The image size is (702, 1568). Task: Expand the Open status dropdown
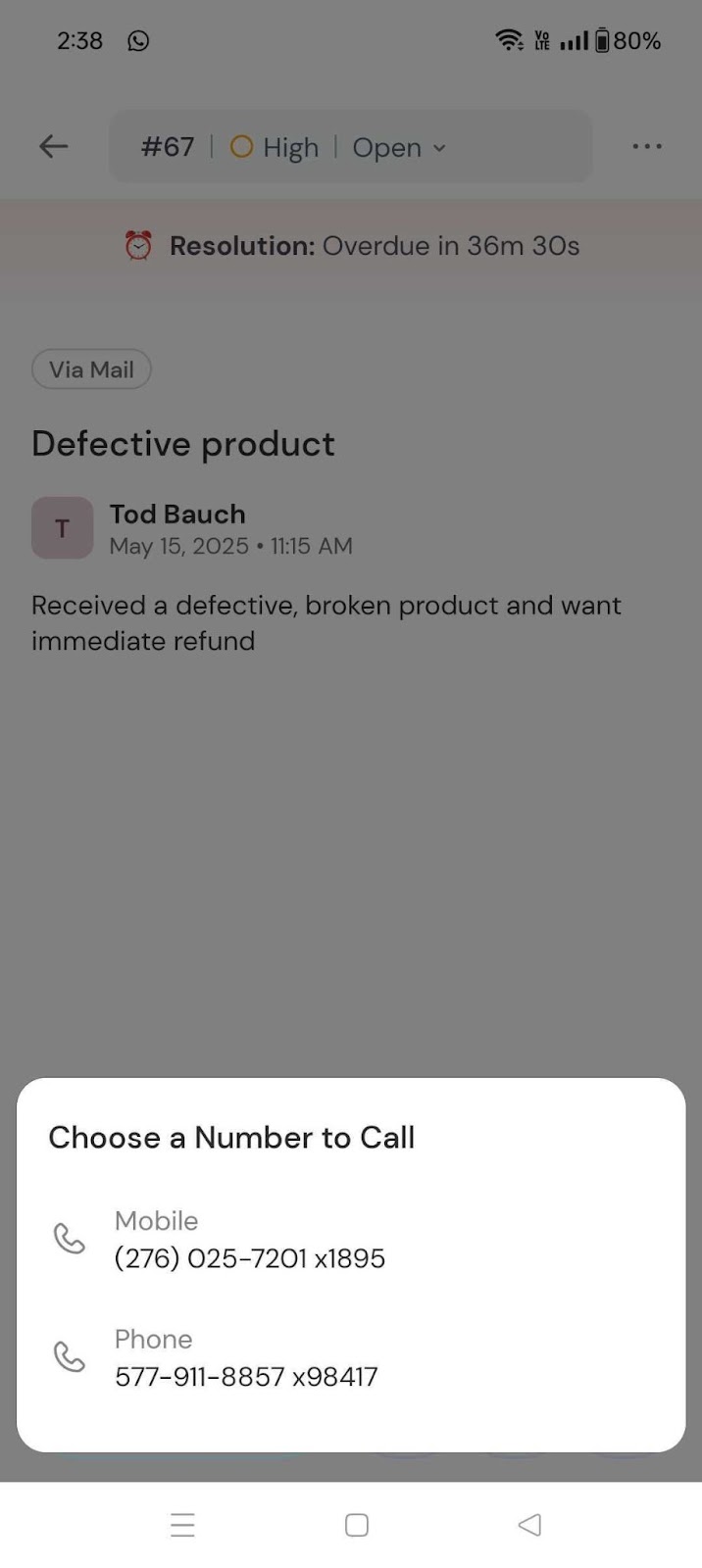[x=399, y=148]
